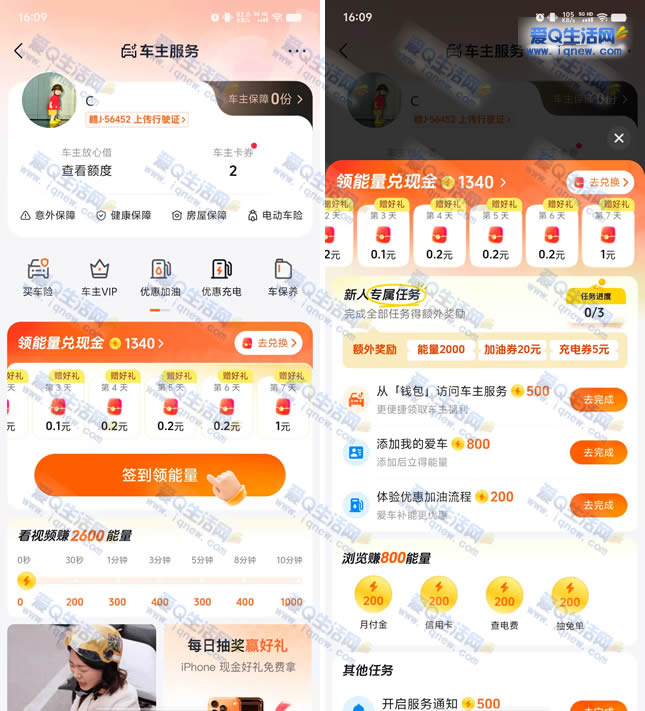The height and width of the screenshot is (711, 645).
Task: Open 优惠充电 discount charging
Action: (221, 277)
